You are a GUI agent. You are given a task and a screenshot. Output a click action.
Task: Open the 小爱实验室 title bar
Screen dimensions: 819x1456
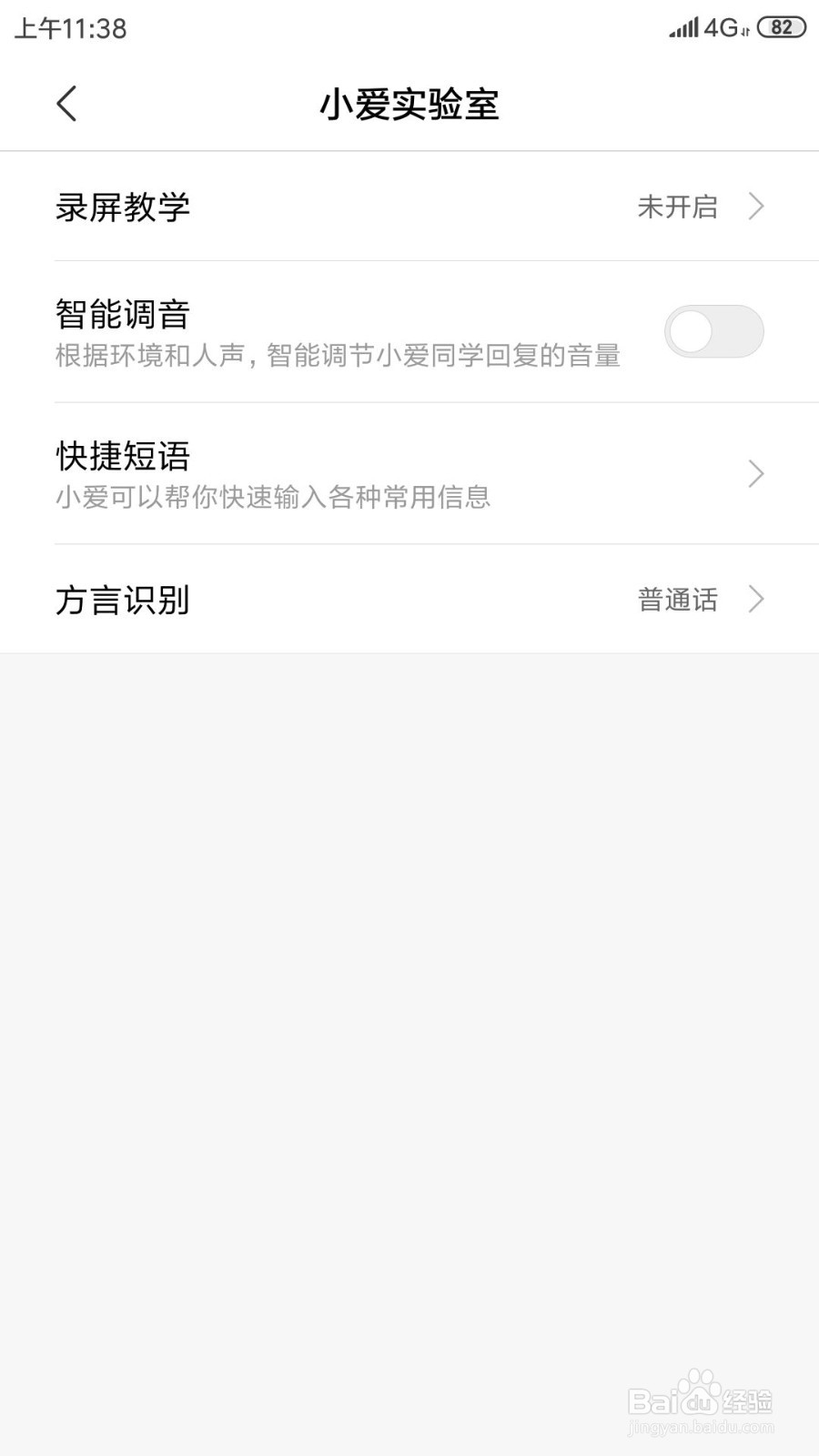pos(409,104)
